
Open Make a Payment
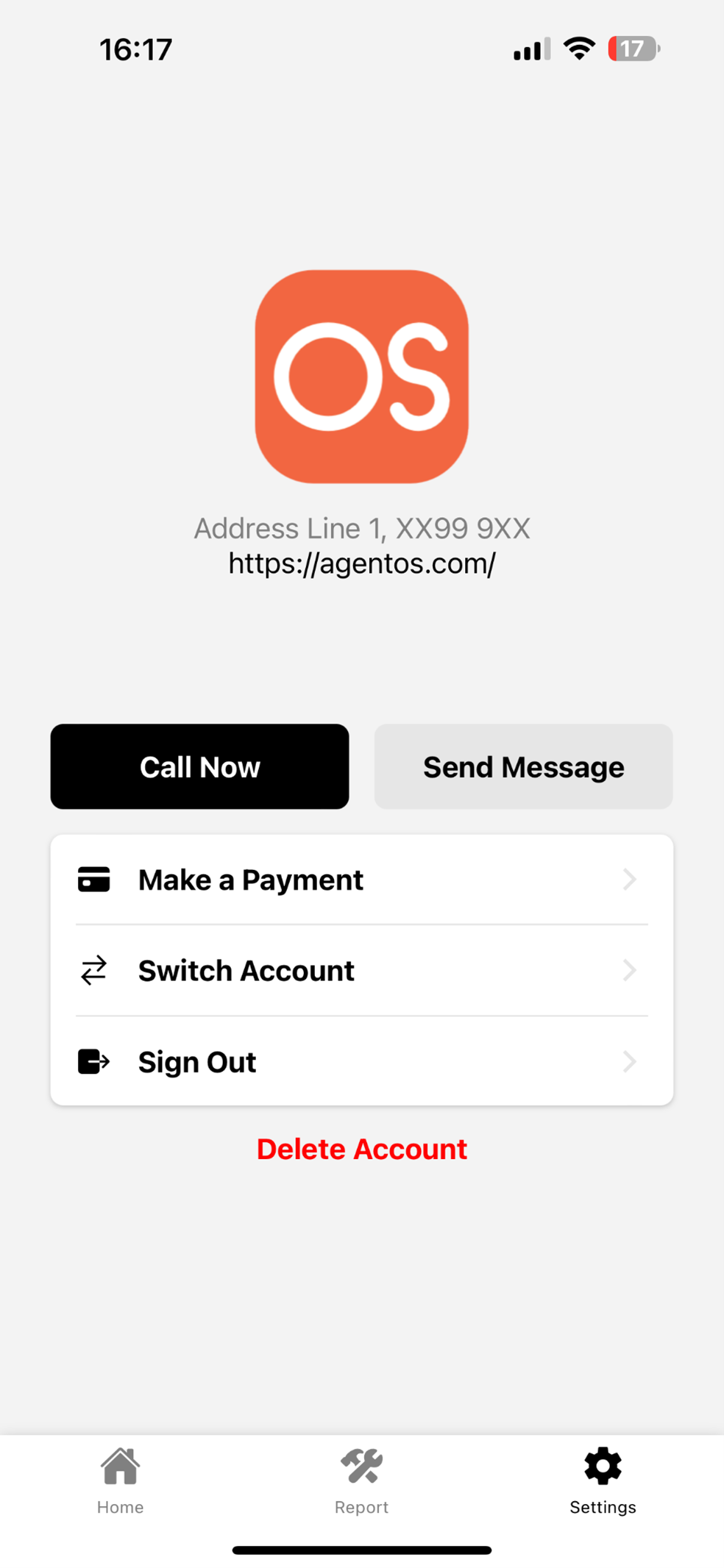(361, 880)
